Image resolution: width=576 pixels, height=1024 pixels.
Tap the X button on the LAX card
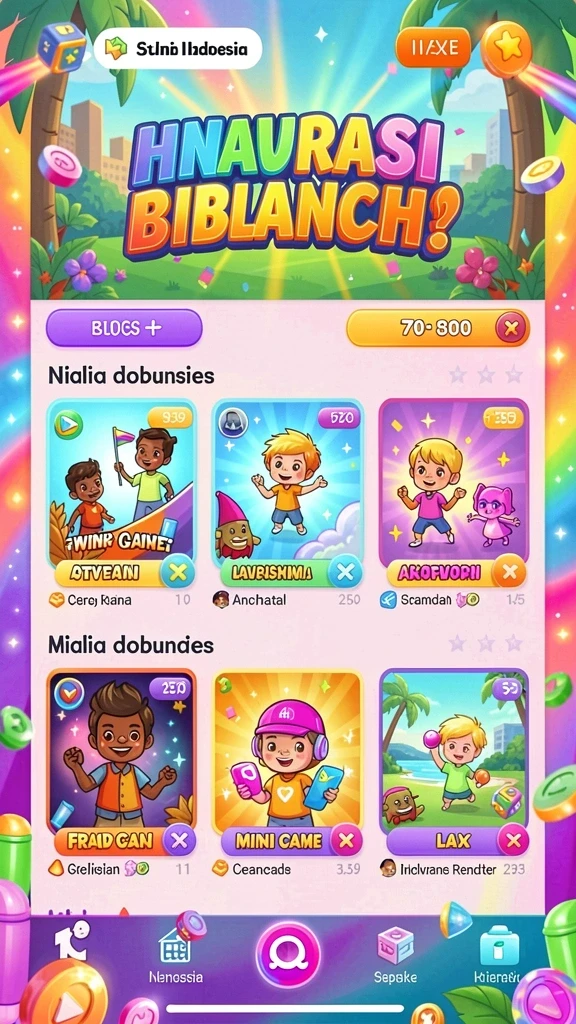coord(512,840)
